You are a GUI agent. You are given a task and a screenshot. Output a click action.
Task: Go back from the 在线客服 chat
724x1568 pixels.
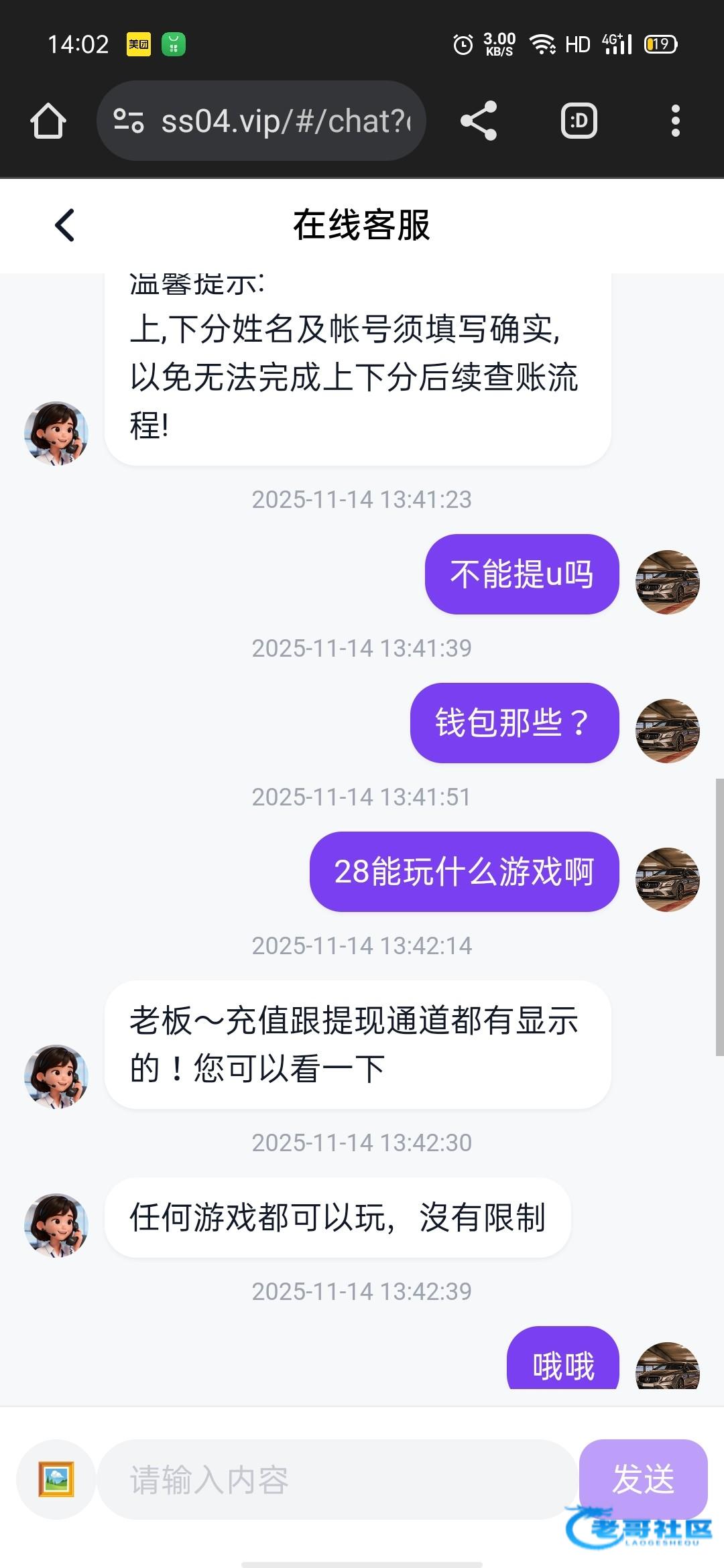point(64,225)
